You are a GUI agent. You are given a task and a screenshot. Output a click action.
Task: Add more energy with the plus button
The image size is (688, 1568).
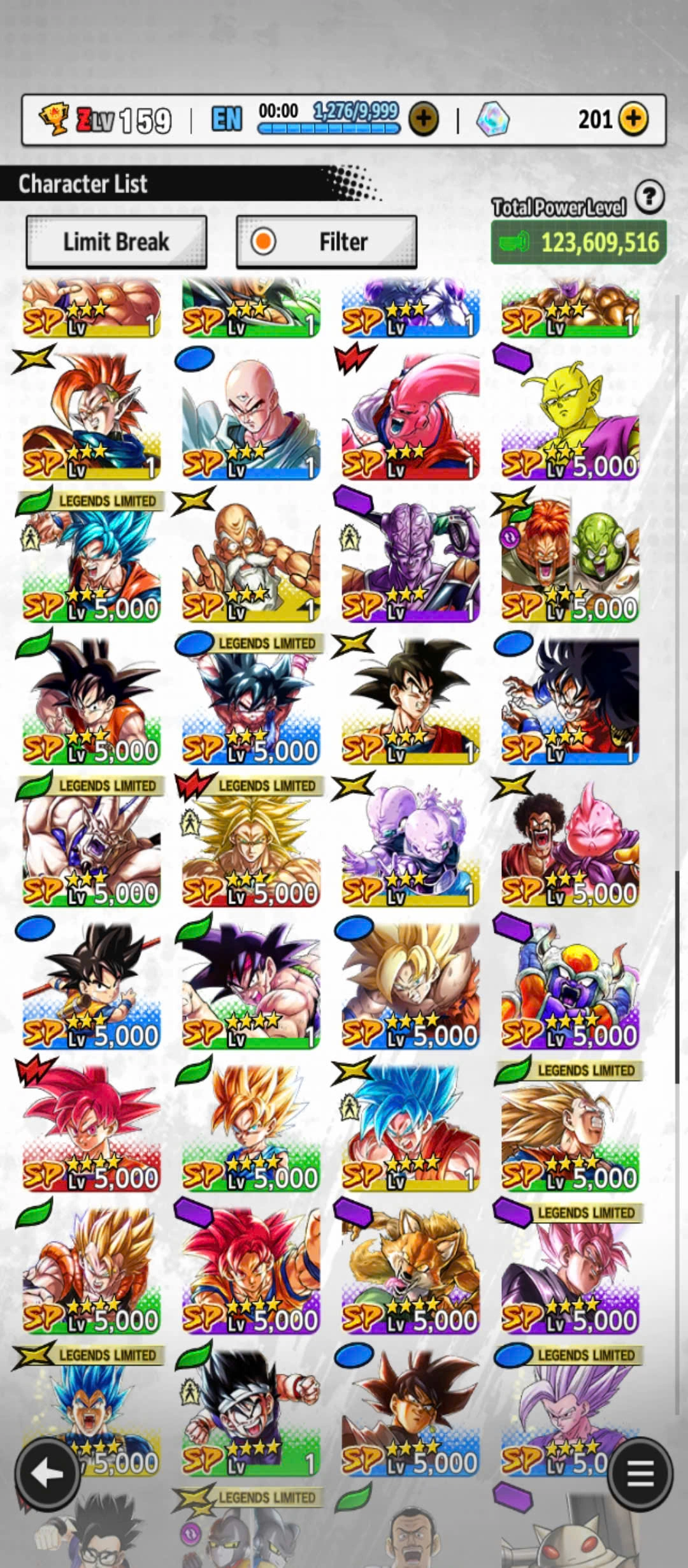coord(424,119)
